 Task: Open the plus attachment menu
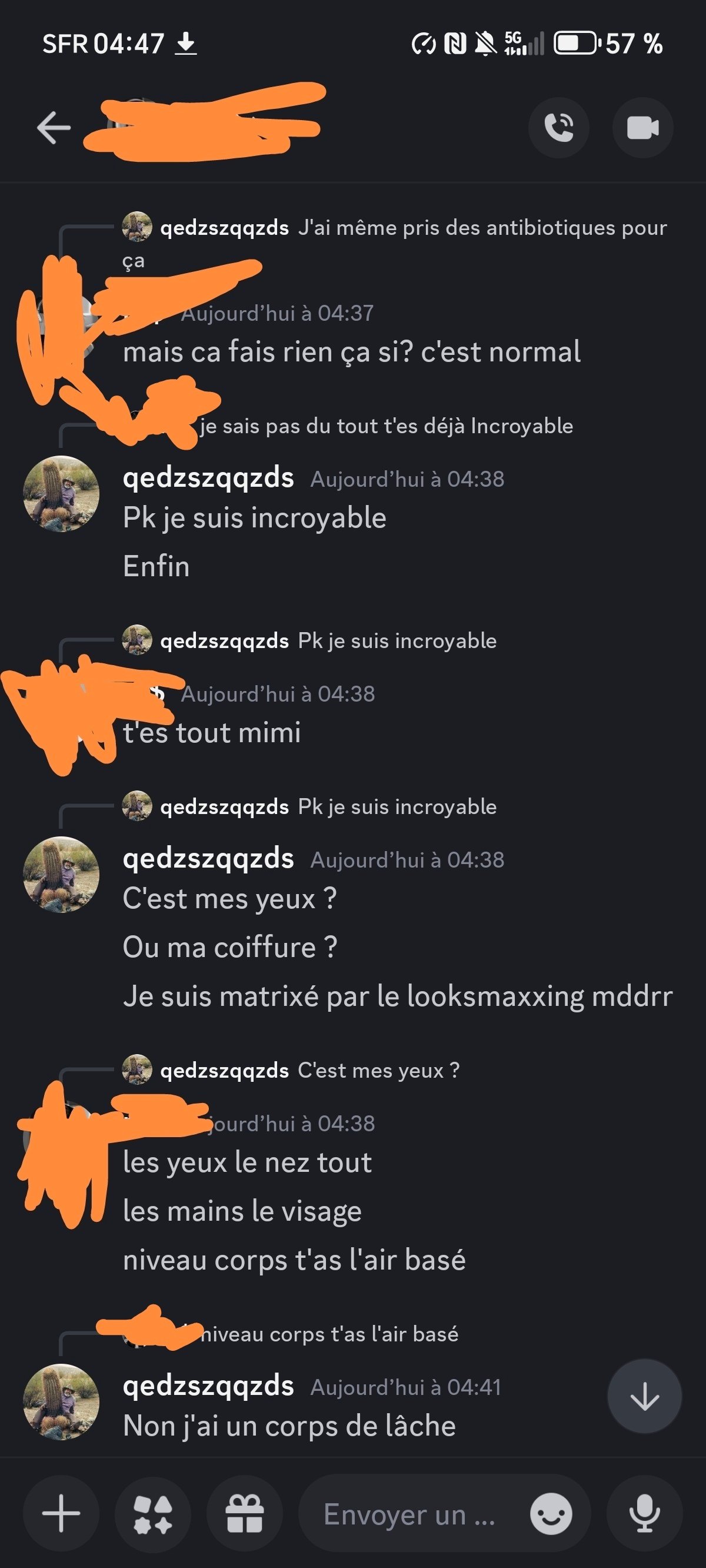(61, 1513)
